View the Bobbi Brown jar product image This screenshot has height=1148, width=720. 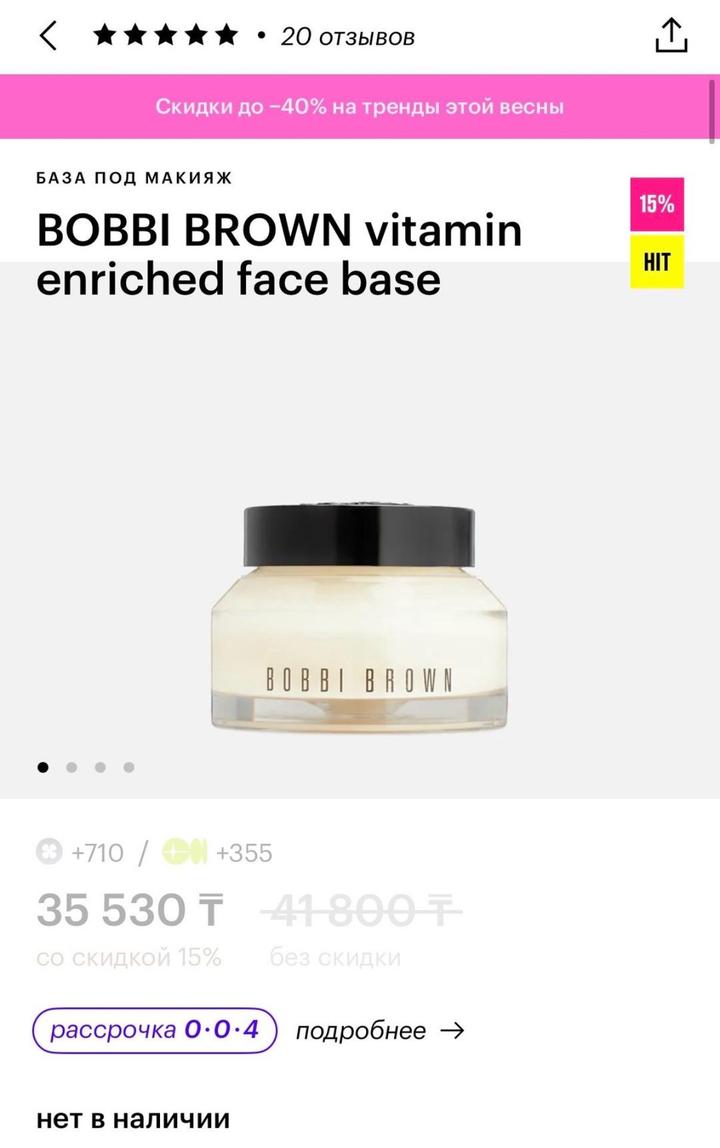point(360,617)
